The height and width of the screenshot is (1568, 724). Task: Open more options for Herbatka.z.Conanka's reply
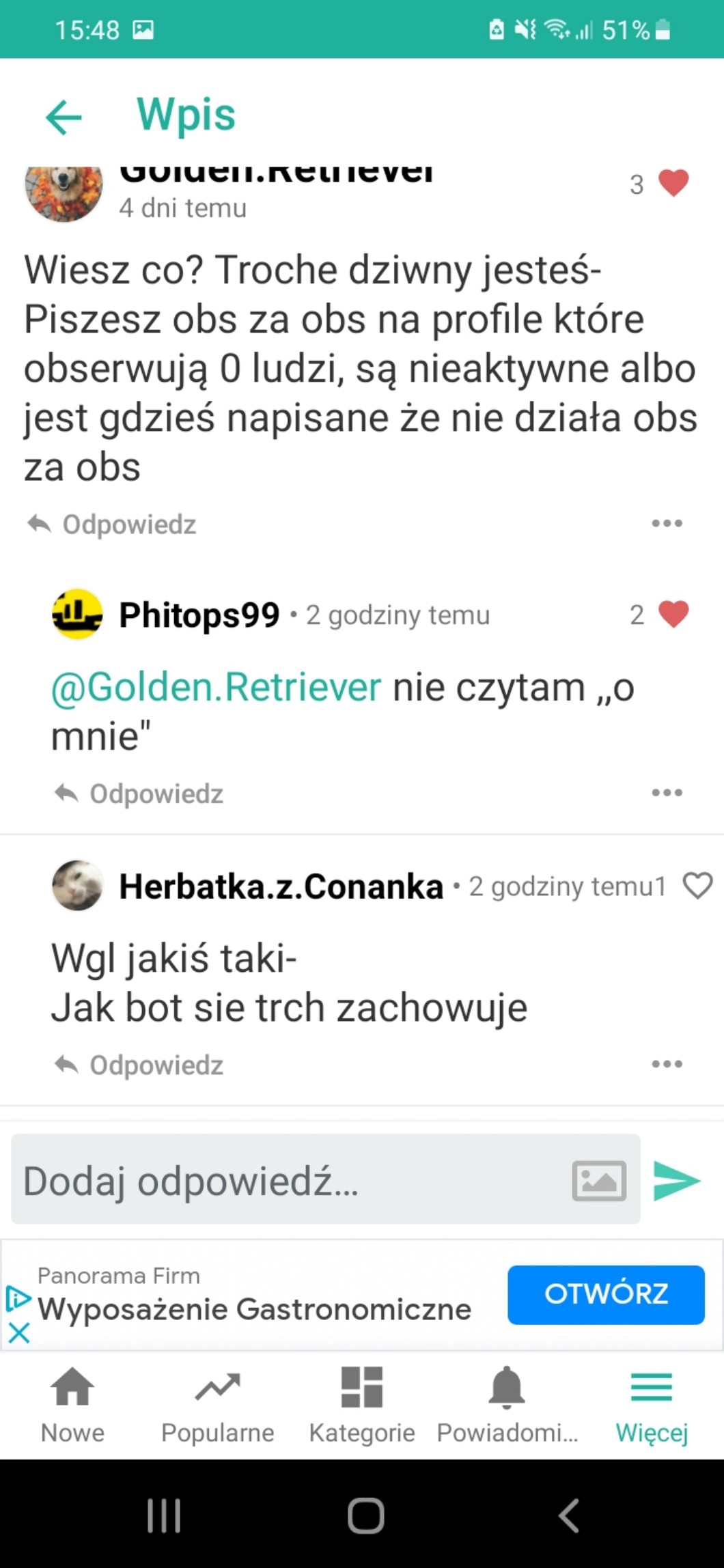tap(667, 1064)
